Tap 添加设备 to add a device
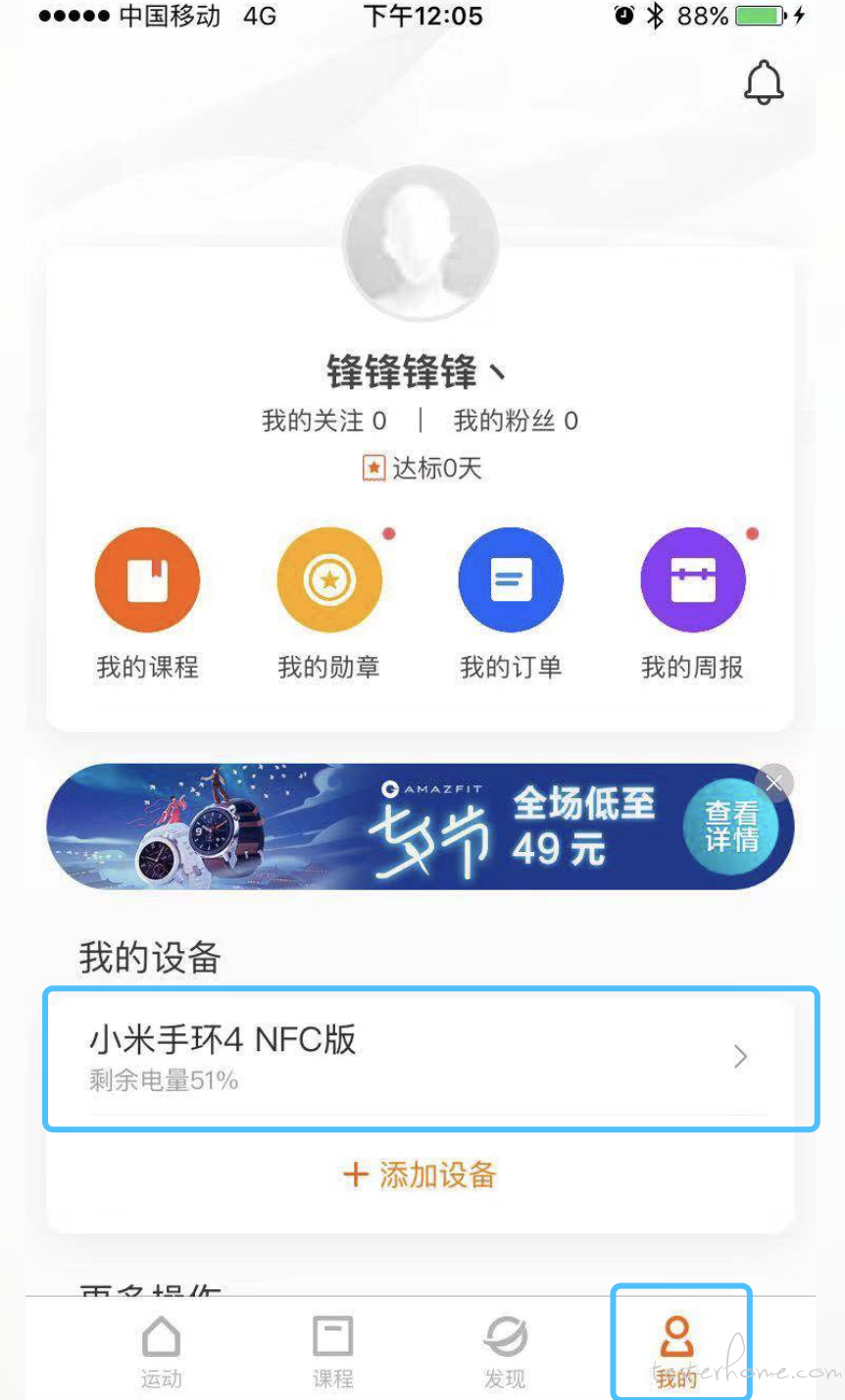 tap(420, 1175)
